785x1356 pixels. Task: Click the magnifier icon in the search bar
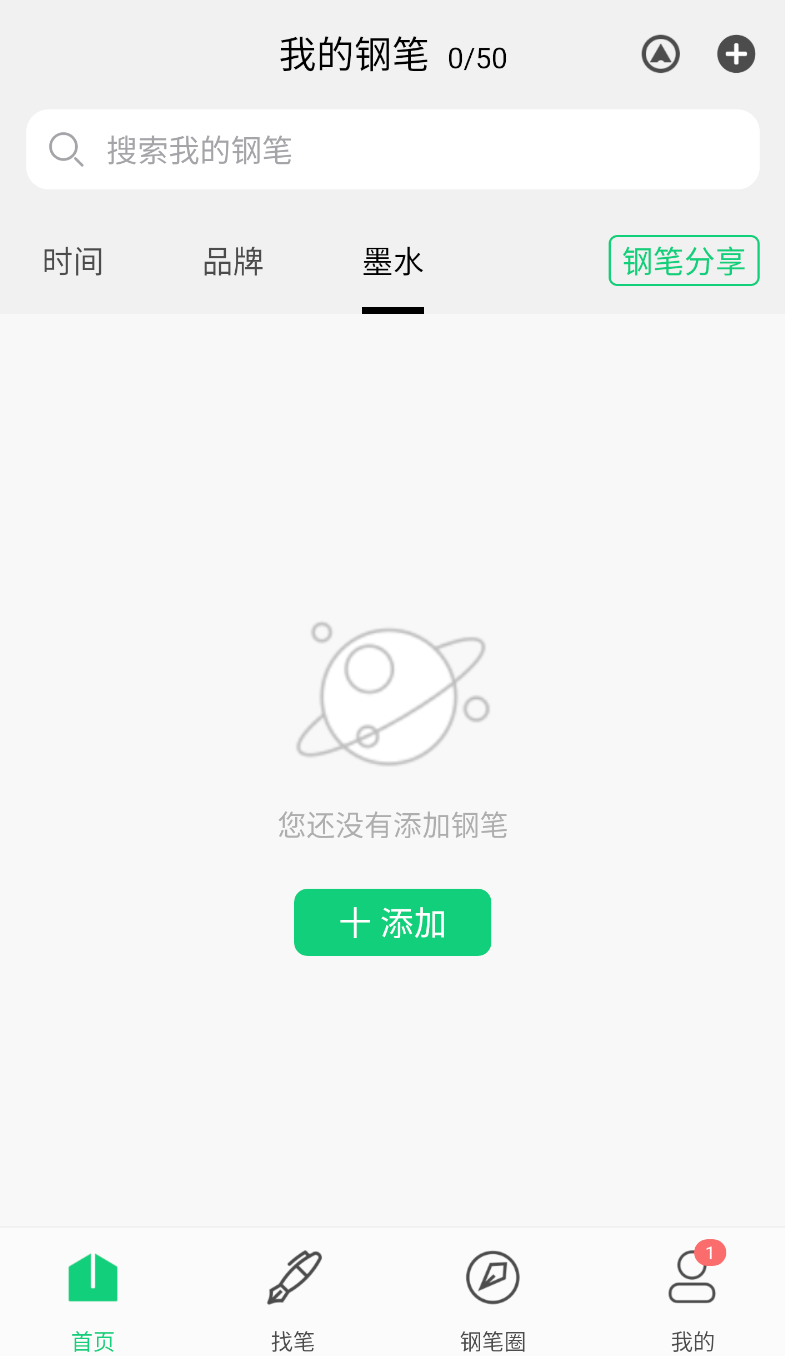65,148
